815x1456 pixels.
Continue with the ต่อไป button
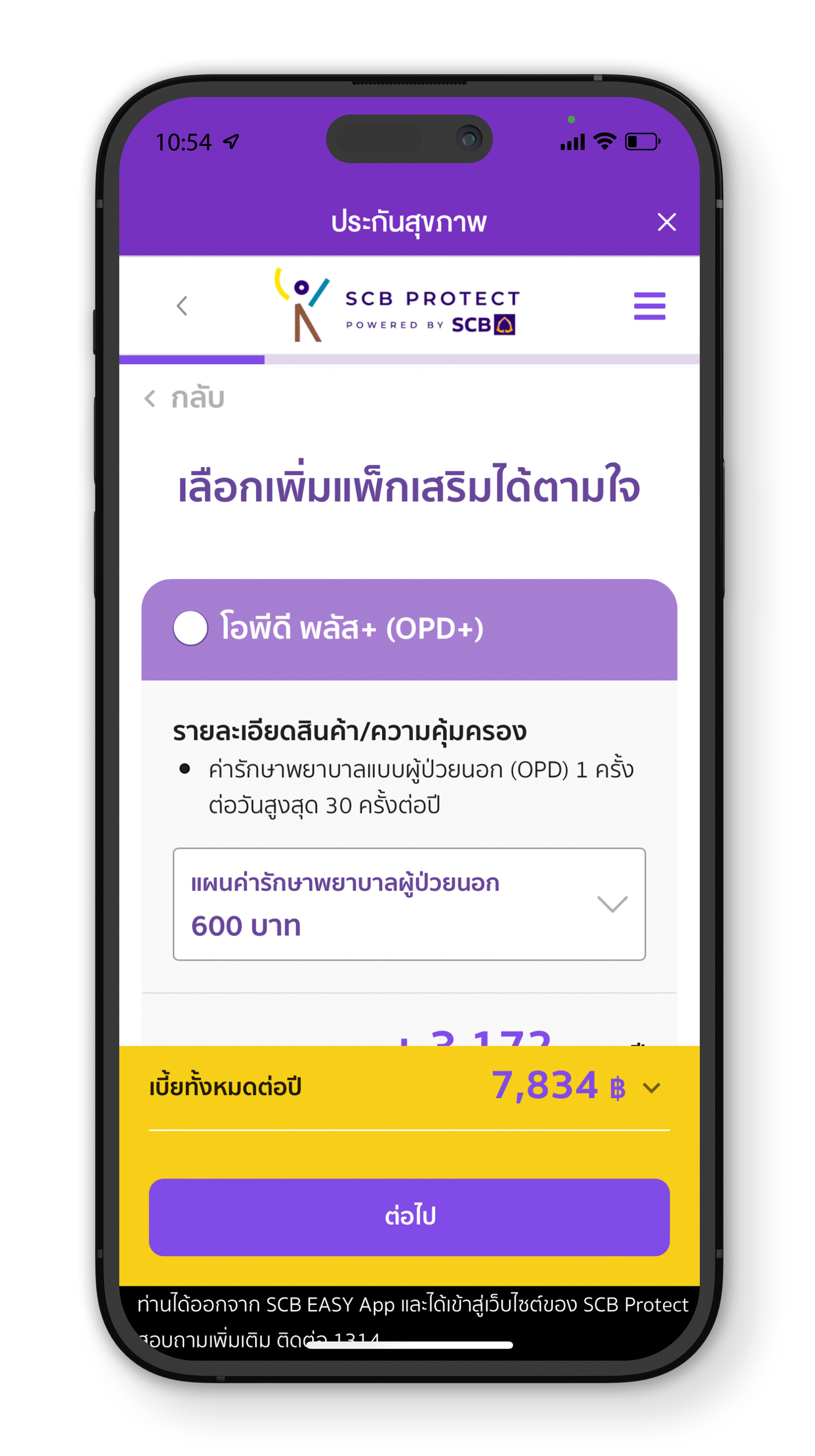tap(409, 1216)
